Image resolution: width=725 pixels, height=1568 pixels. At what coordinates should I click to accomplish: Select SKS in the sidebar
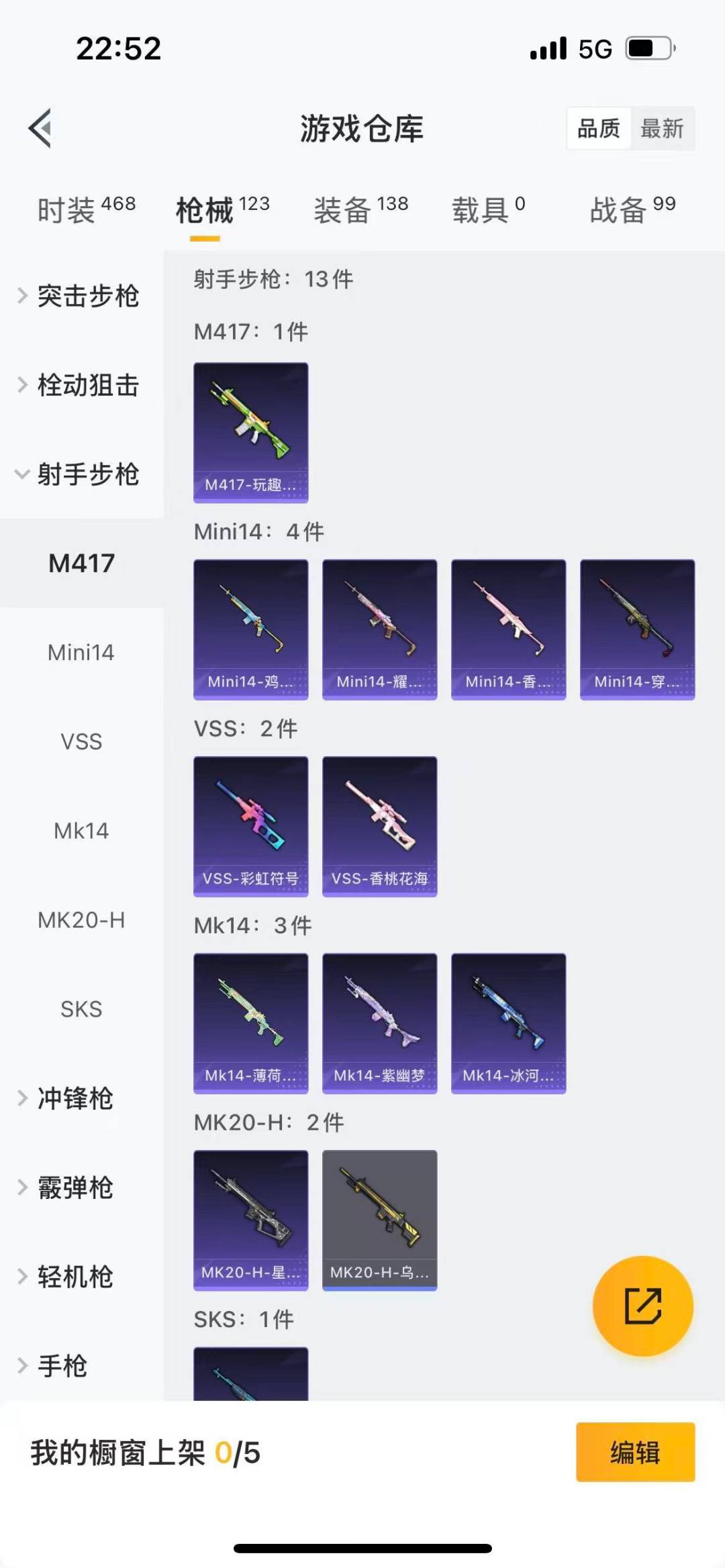[81, 1009]
